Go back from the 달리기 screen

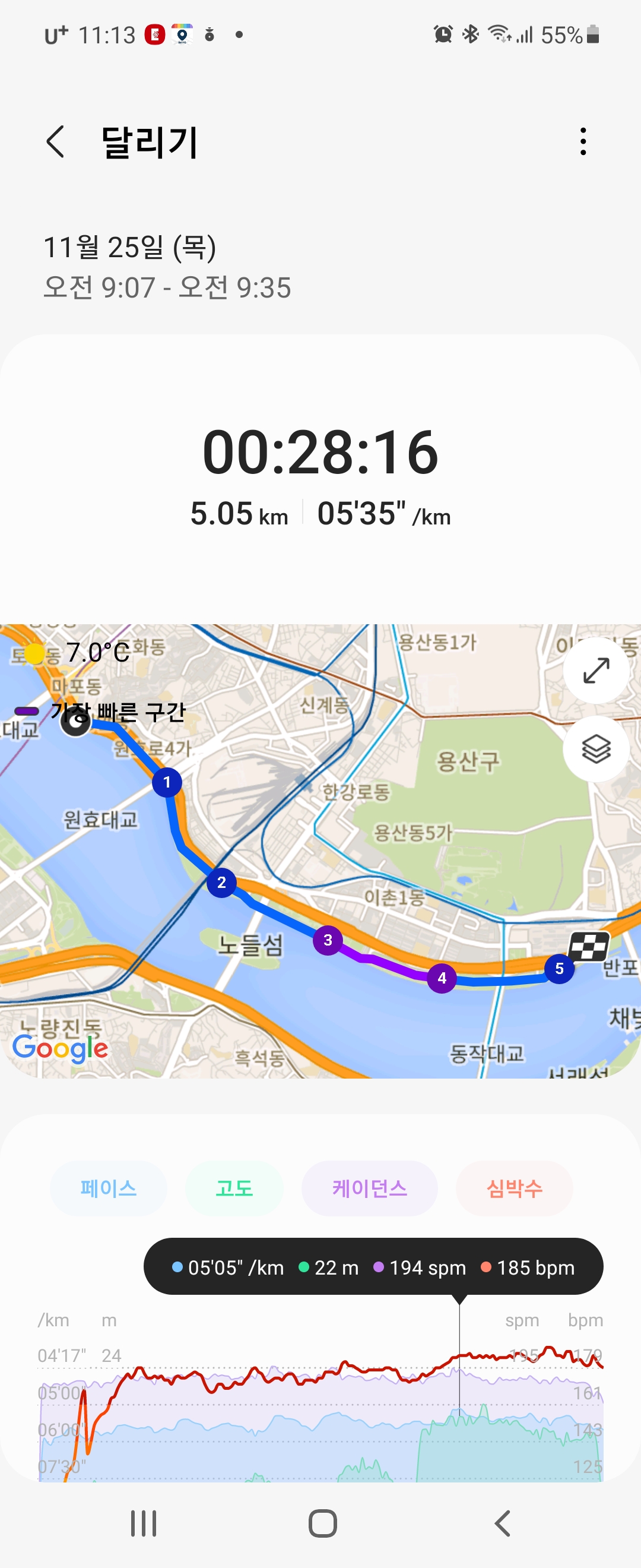click(x=55, y=142)
